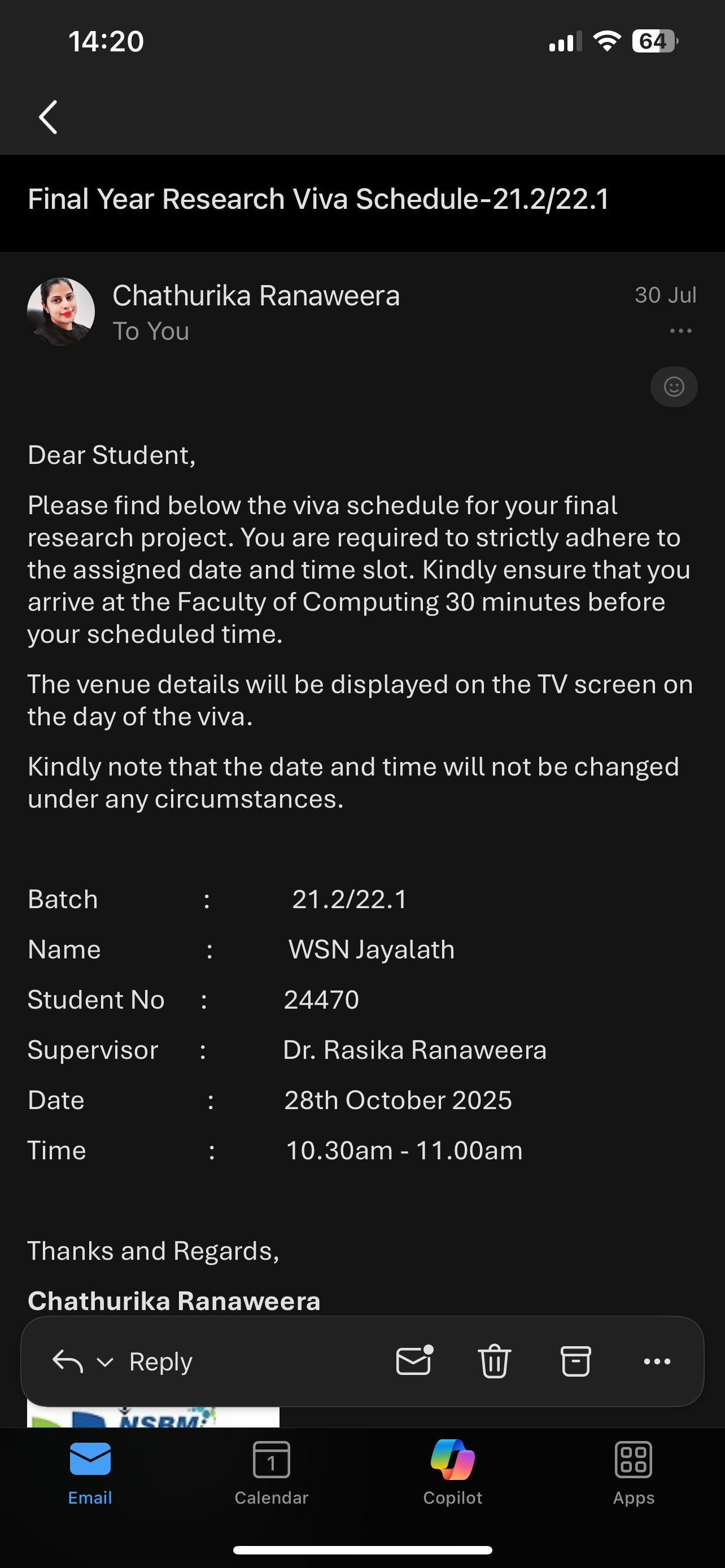Archive this email
This screenshot has height=1568, width=725.
(575, 1361)
